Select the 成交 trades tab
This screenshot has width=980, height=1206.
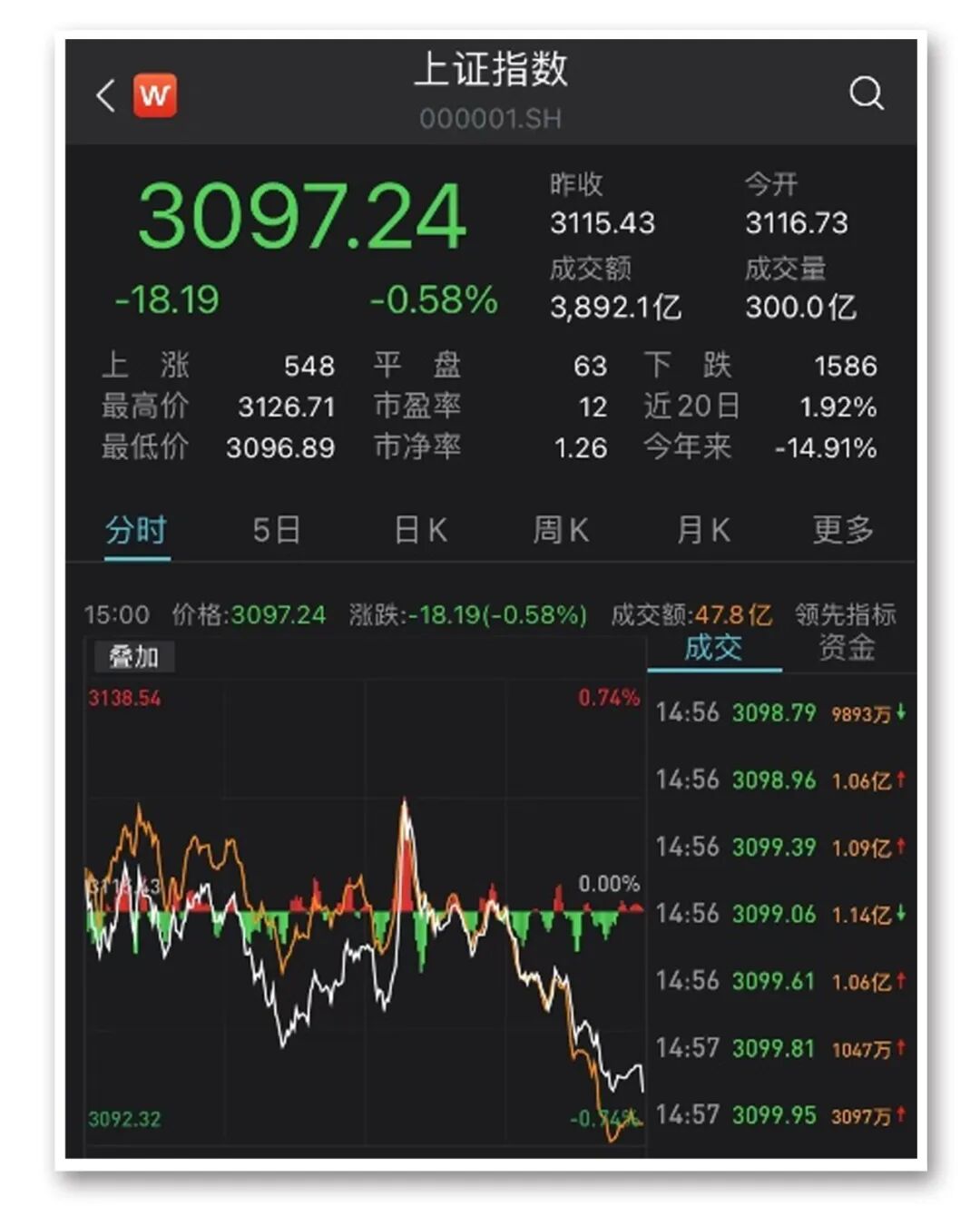point(713,648)
